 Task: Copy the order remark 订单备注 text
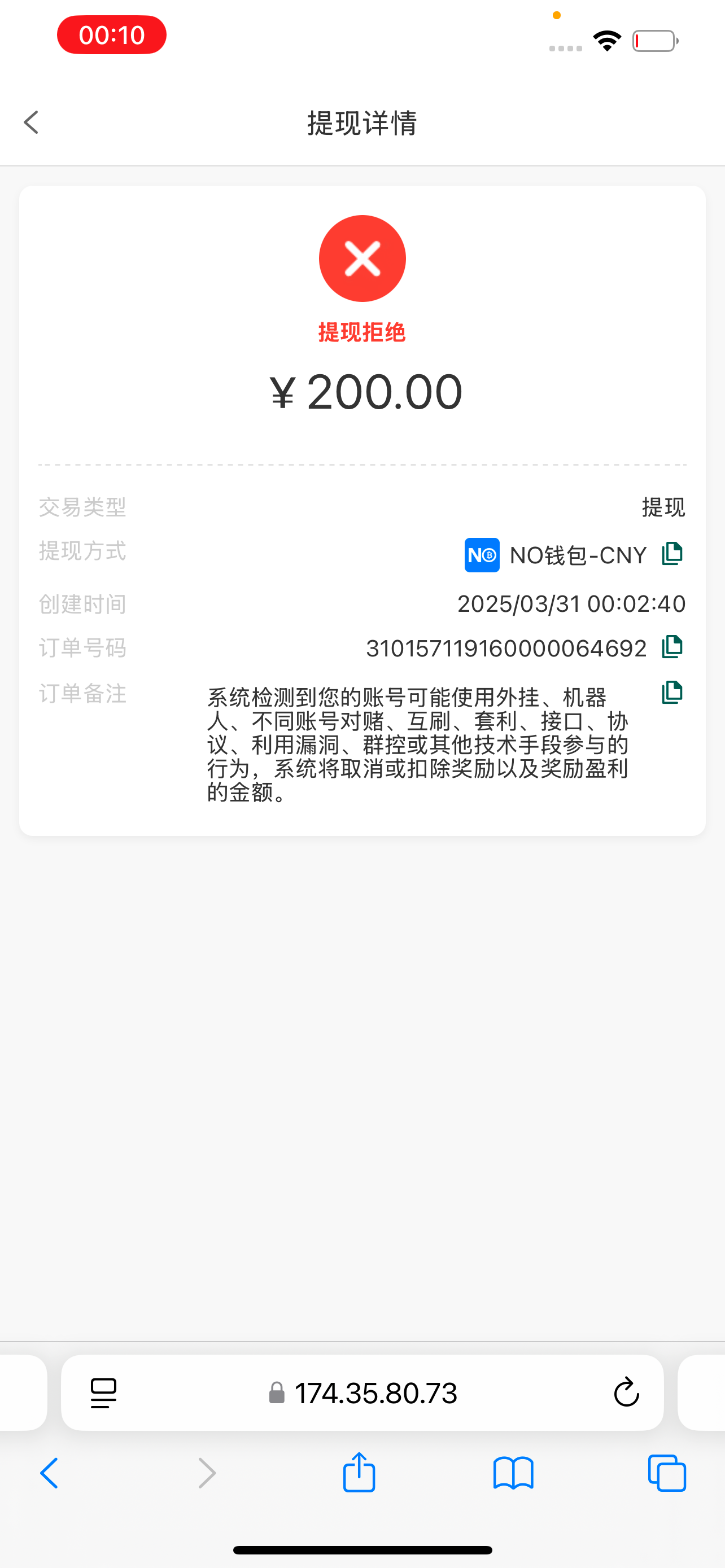pos(672,693)
